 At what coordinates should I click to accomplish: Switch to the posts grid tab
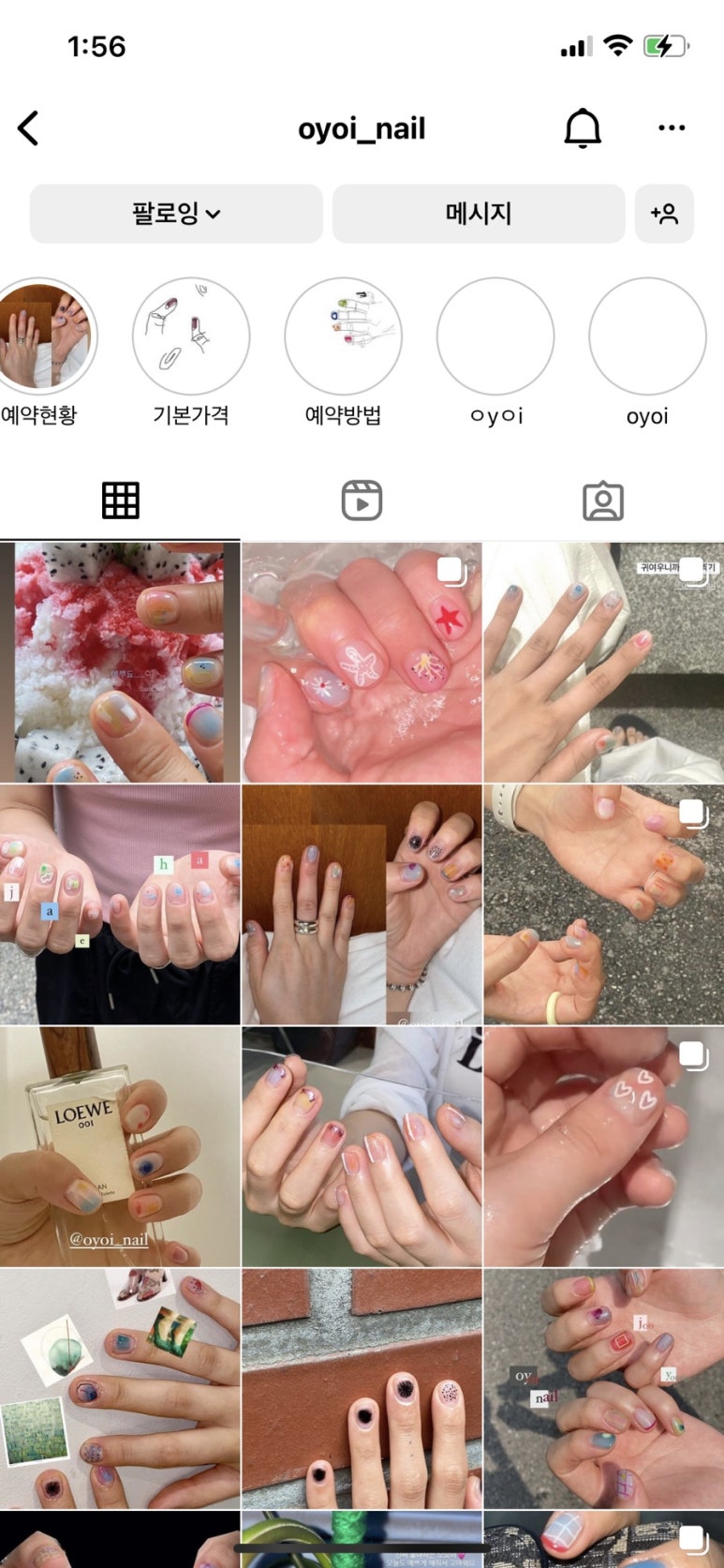(120, 501)
